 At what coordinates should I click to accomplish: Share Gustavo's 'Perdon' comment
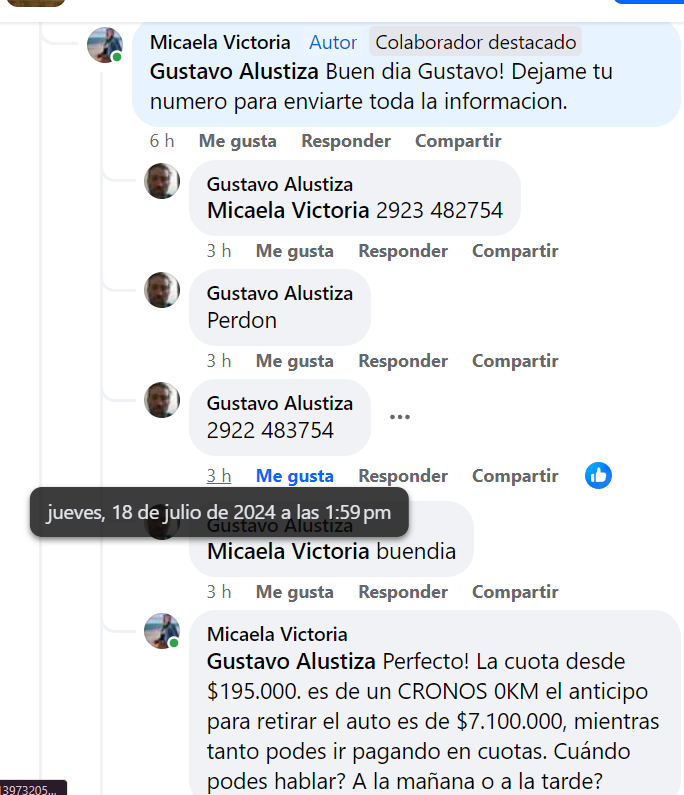click(515, 361)
